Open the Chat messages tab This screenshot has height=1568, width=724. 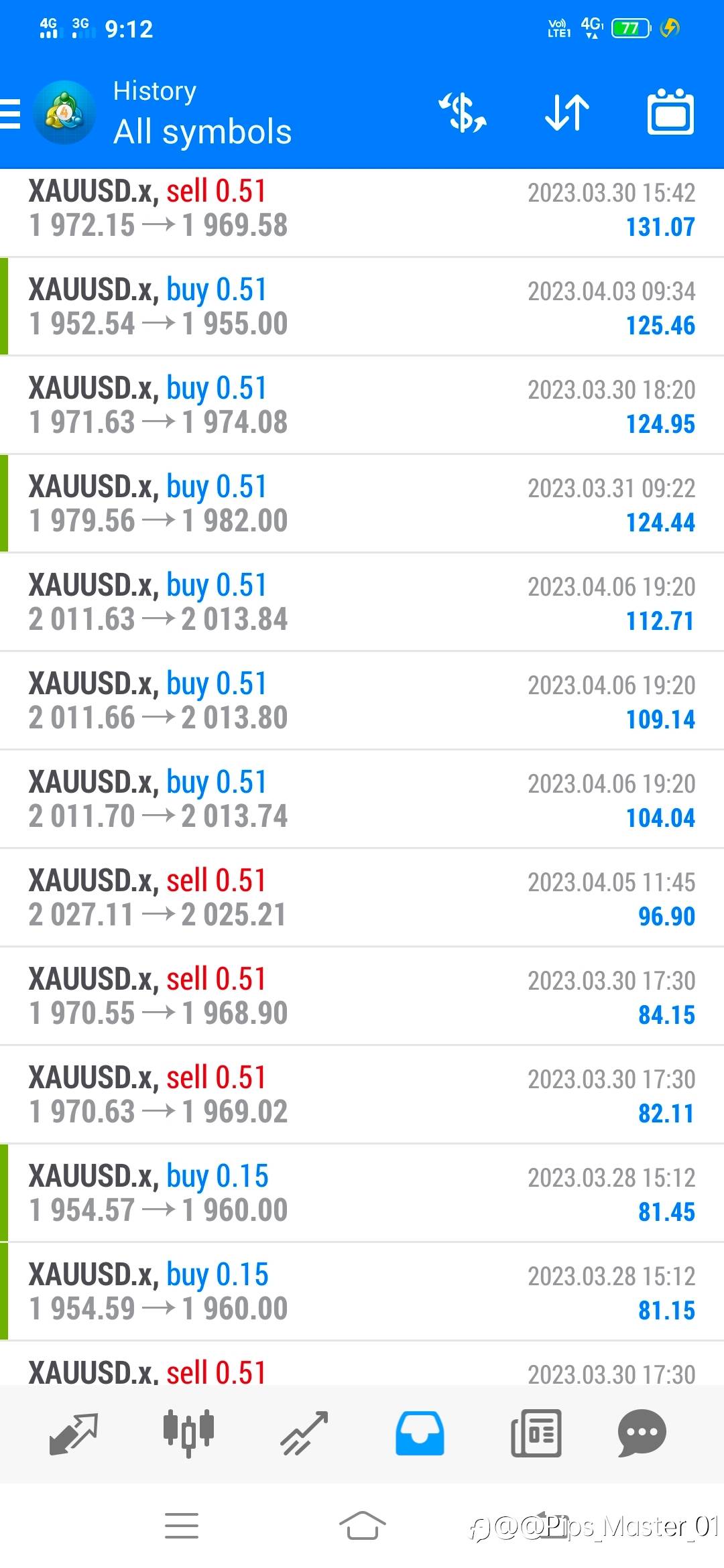point(642,1434)
